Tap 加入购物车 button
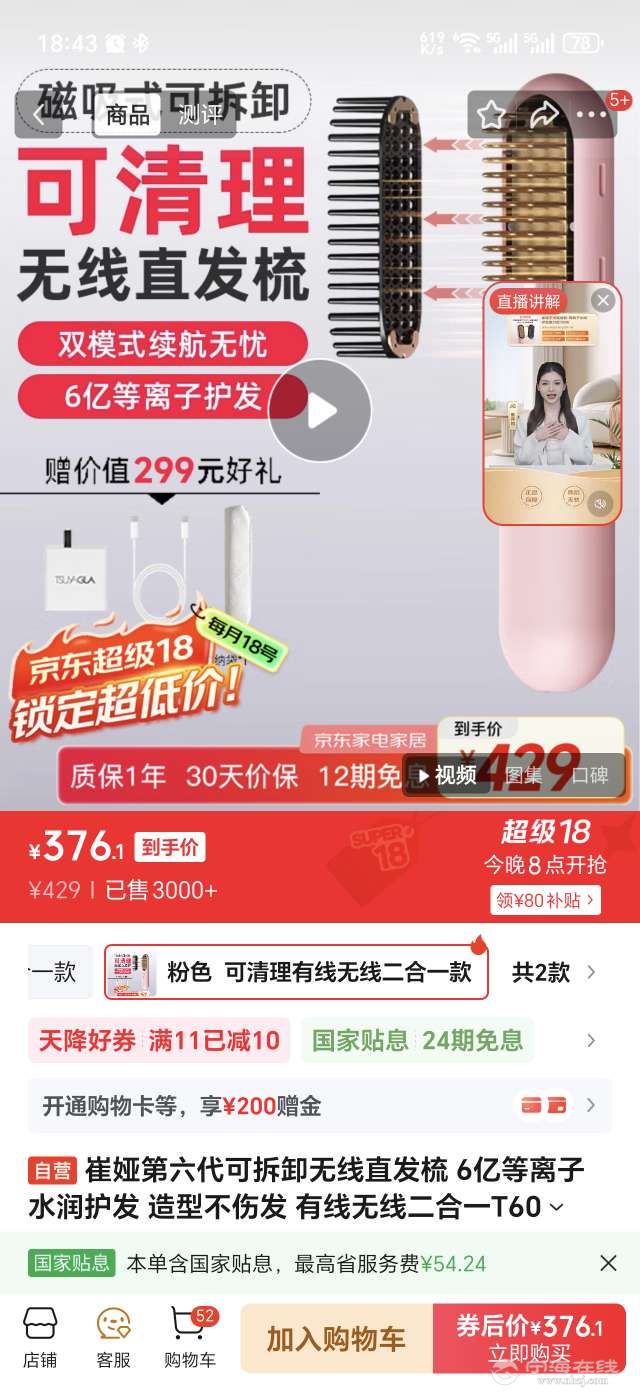This screenshot has width=640, height=1400. coord(336,1338)
